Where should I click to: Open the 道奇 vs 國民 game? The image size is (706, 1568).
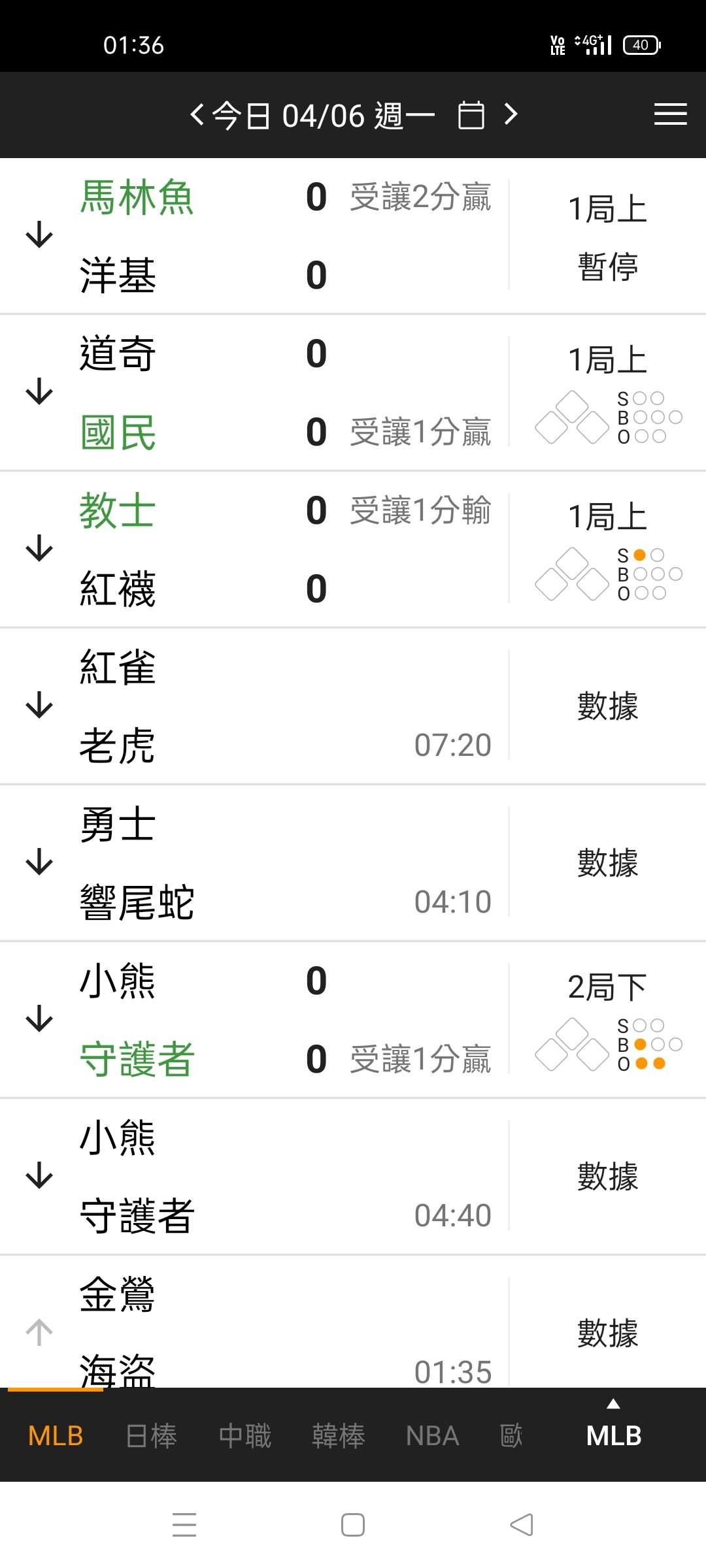click(261, 393)
